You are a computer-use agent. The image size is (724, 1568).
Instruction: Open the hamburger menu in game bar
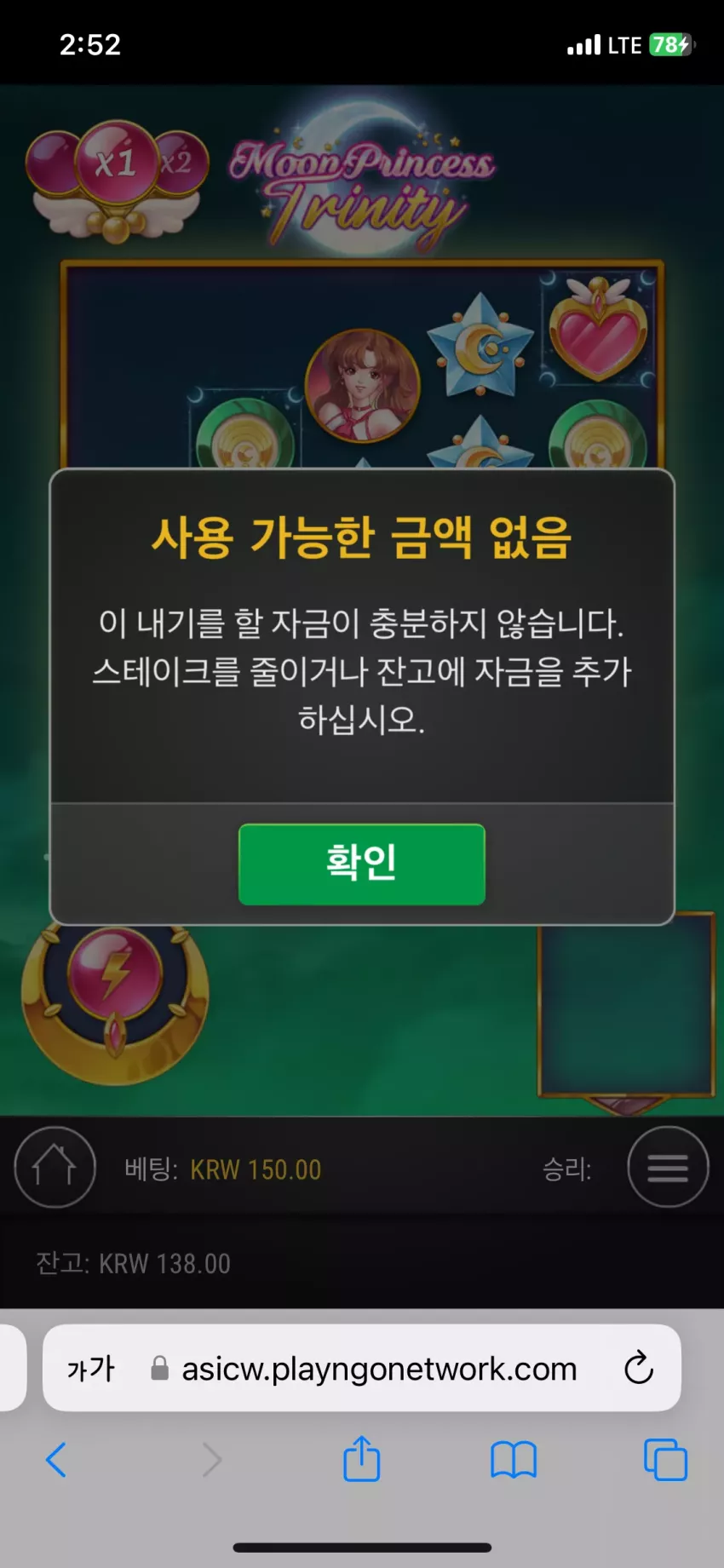[668, 1167]
